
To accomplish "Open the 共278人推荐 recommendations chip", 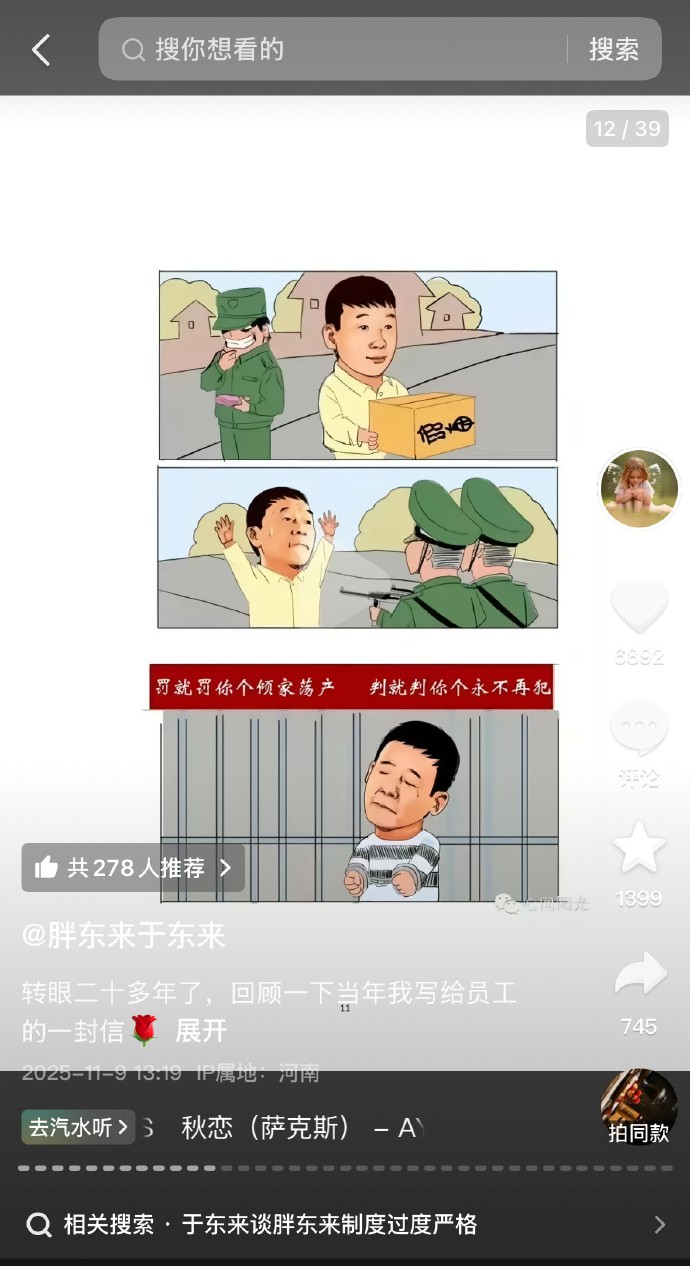I will [x=133, y=868].
